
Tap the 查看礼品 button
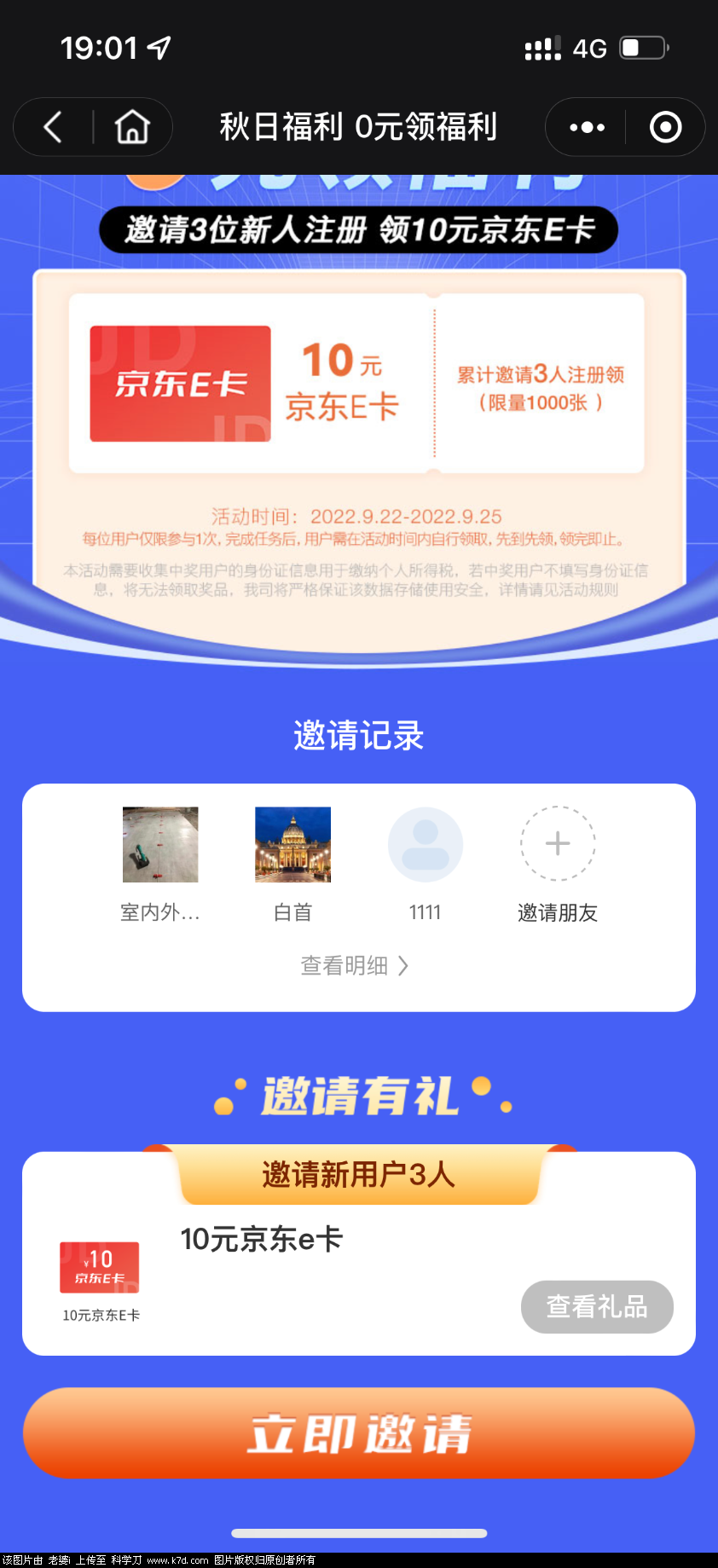(597, 1306)
